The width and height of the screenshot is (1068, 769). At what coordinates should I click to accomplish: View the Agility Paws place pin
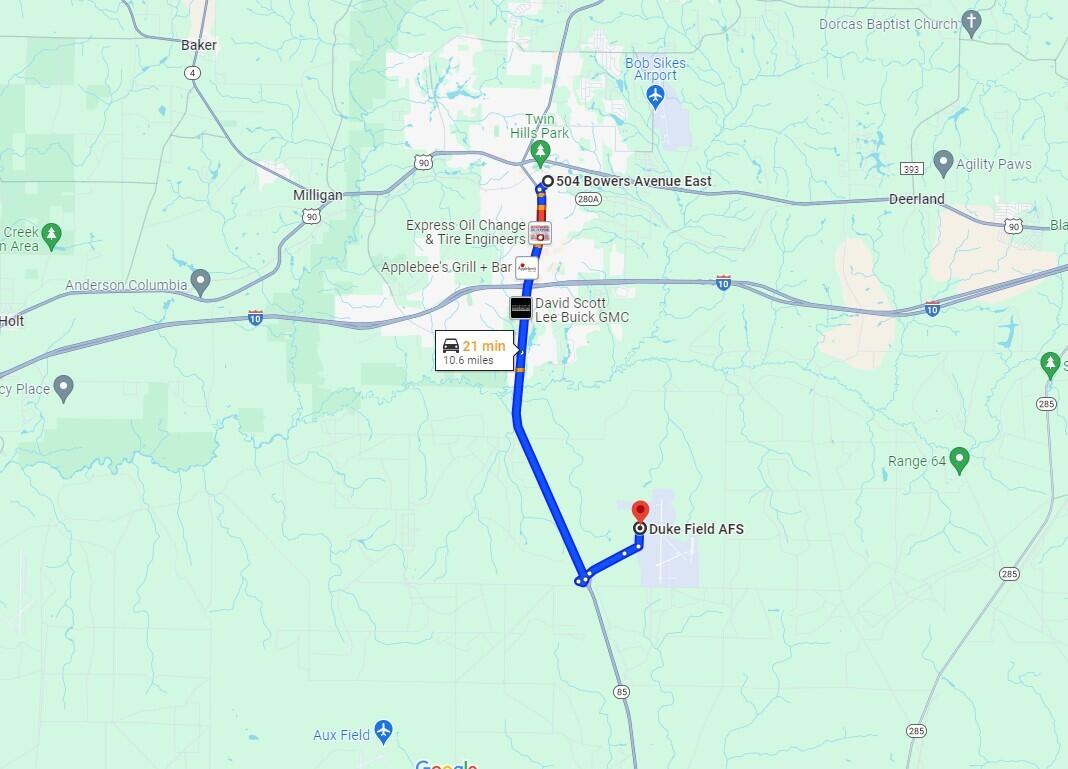[942, 162]
